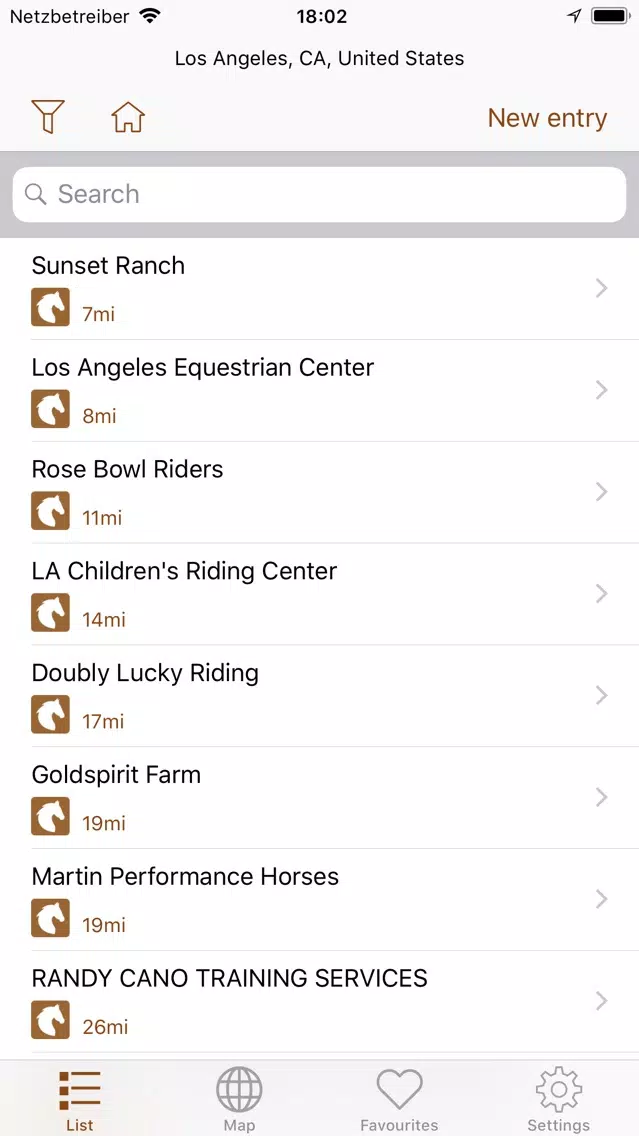Image resolution: width=639 pixels, height=1136 pixels.
Task: Tap the Search field
Action: 320,194
